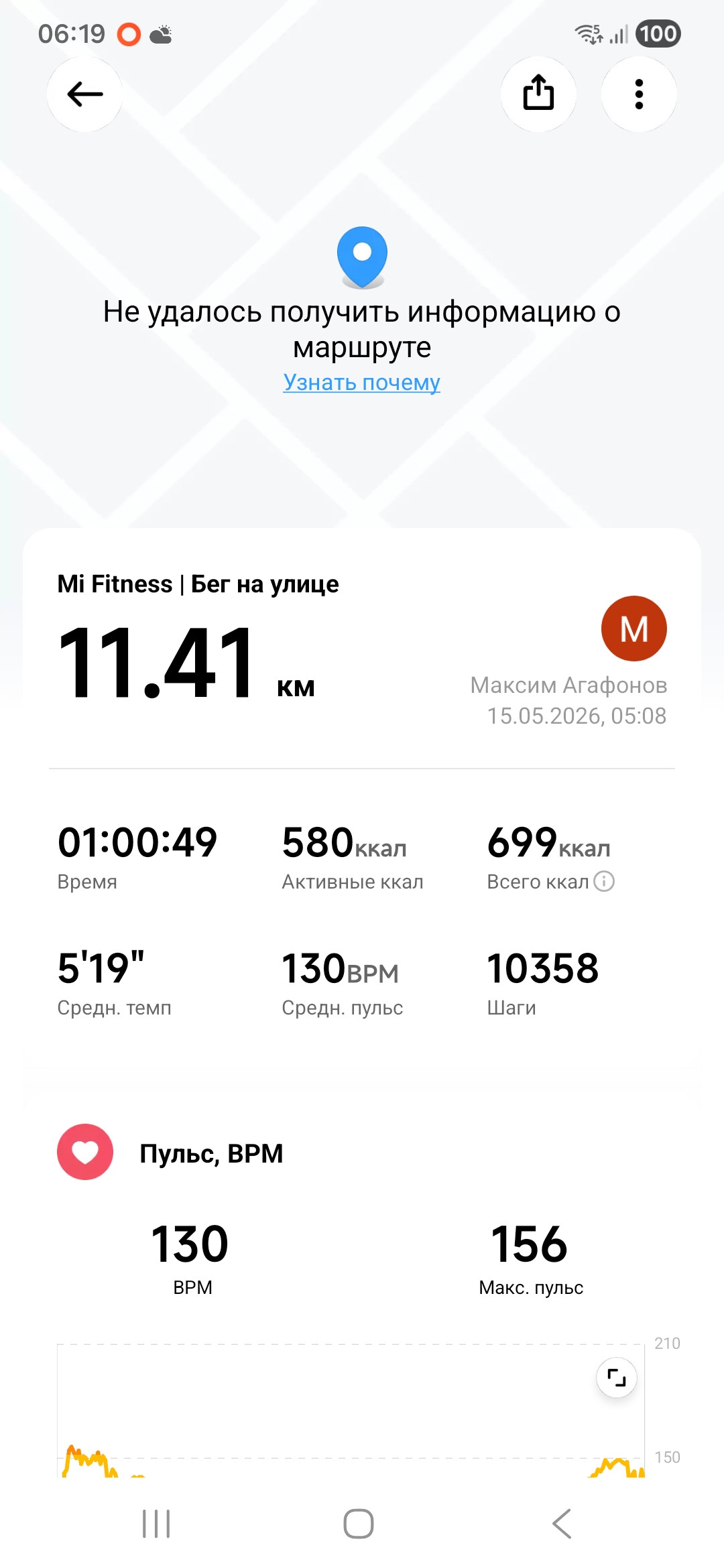This screenshot has height=1568, width=724.
Task: Share this running workout
Action: (x=538, y=94)
